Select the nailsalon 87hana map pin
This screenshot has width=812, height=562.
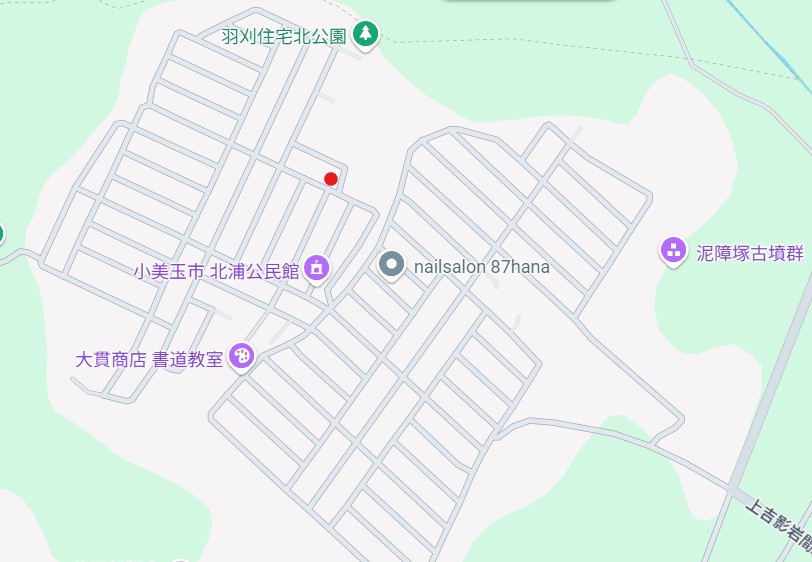pos(392,266)
